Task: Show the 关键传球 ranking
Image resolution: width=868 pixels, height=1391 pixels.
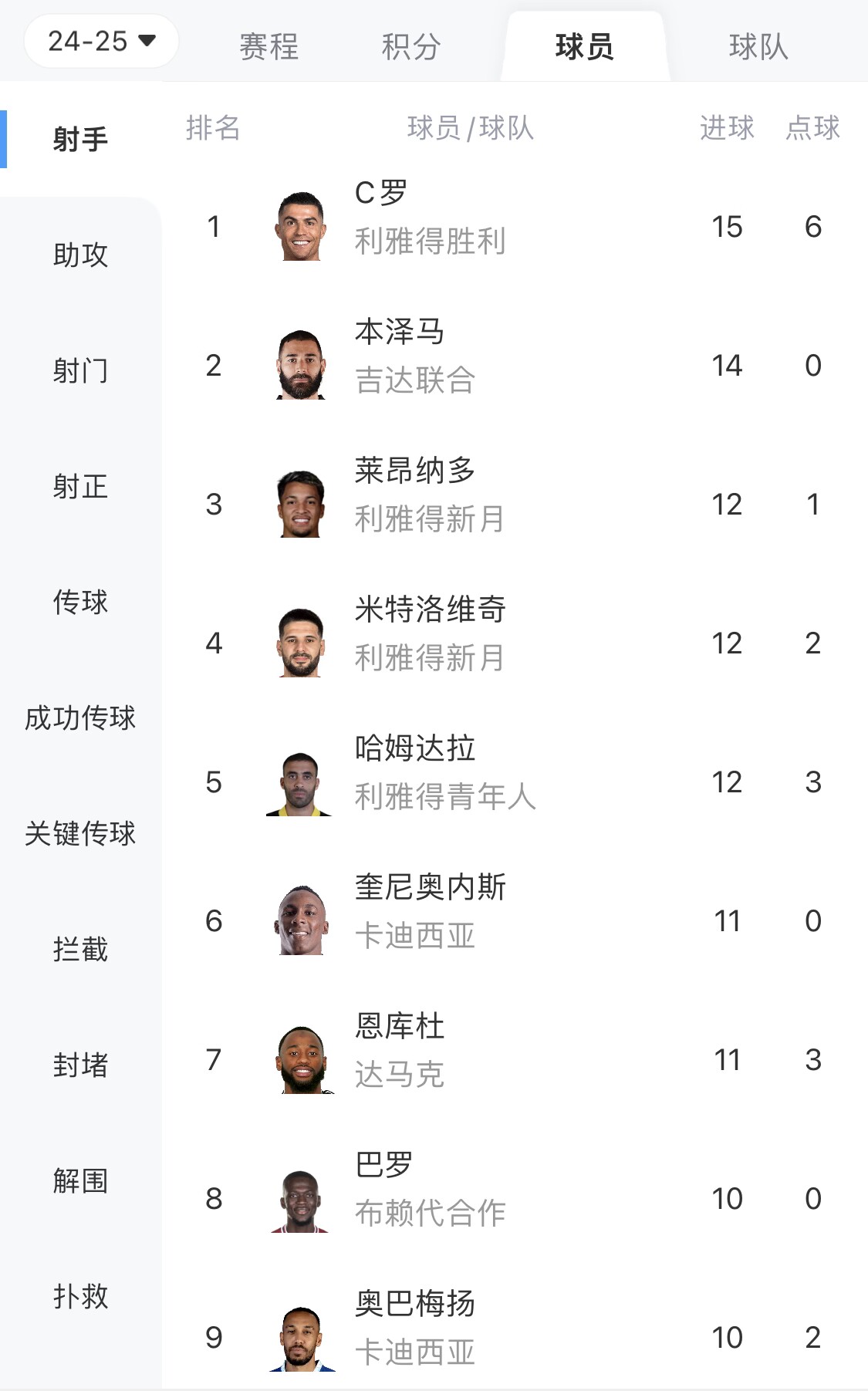Action: point(80,833)
